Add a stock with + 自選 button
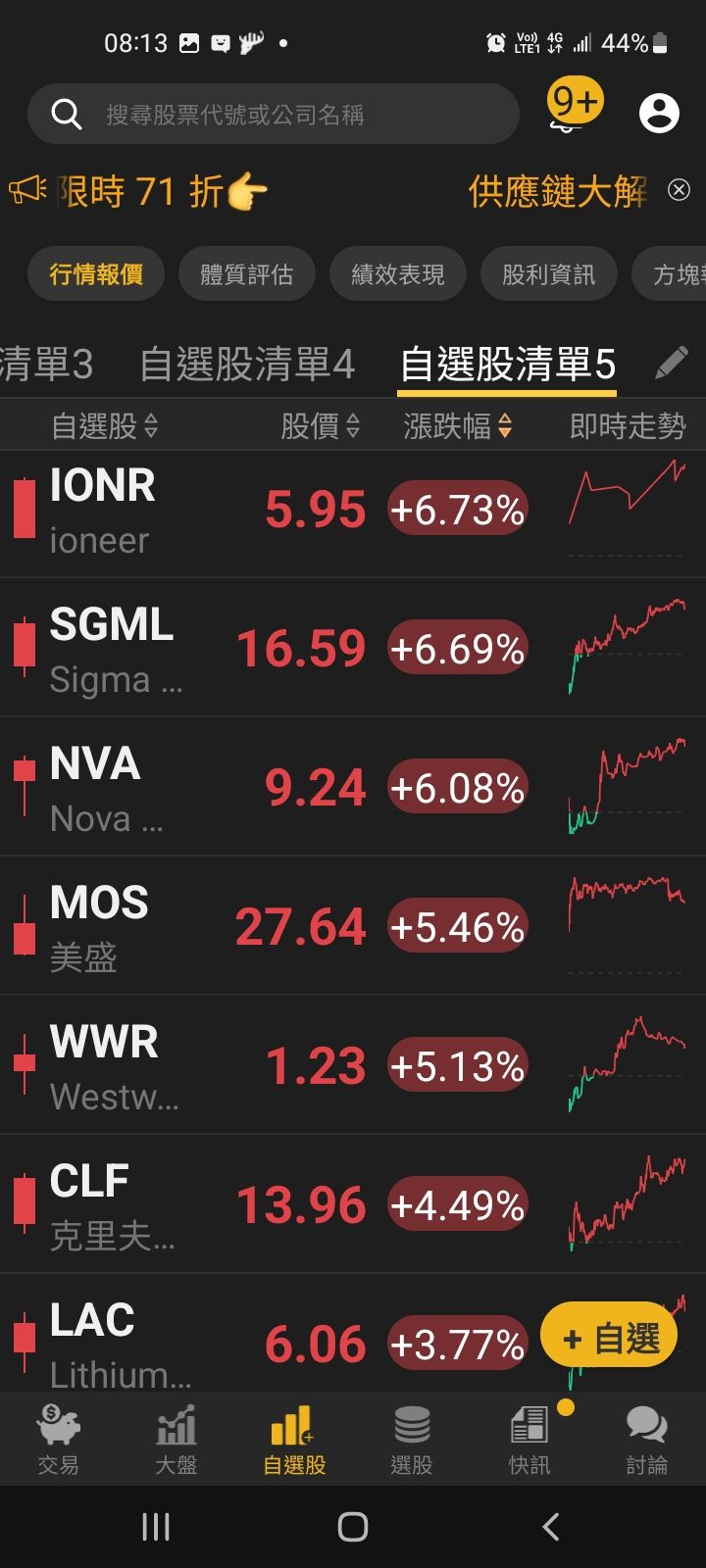Screen dimensions: 706x1568 point(609,1337)
